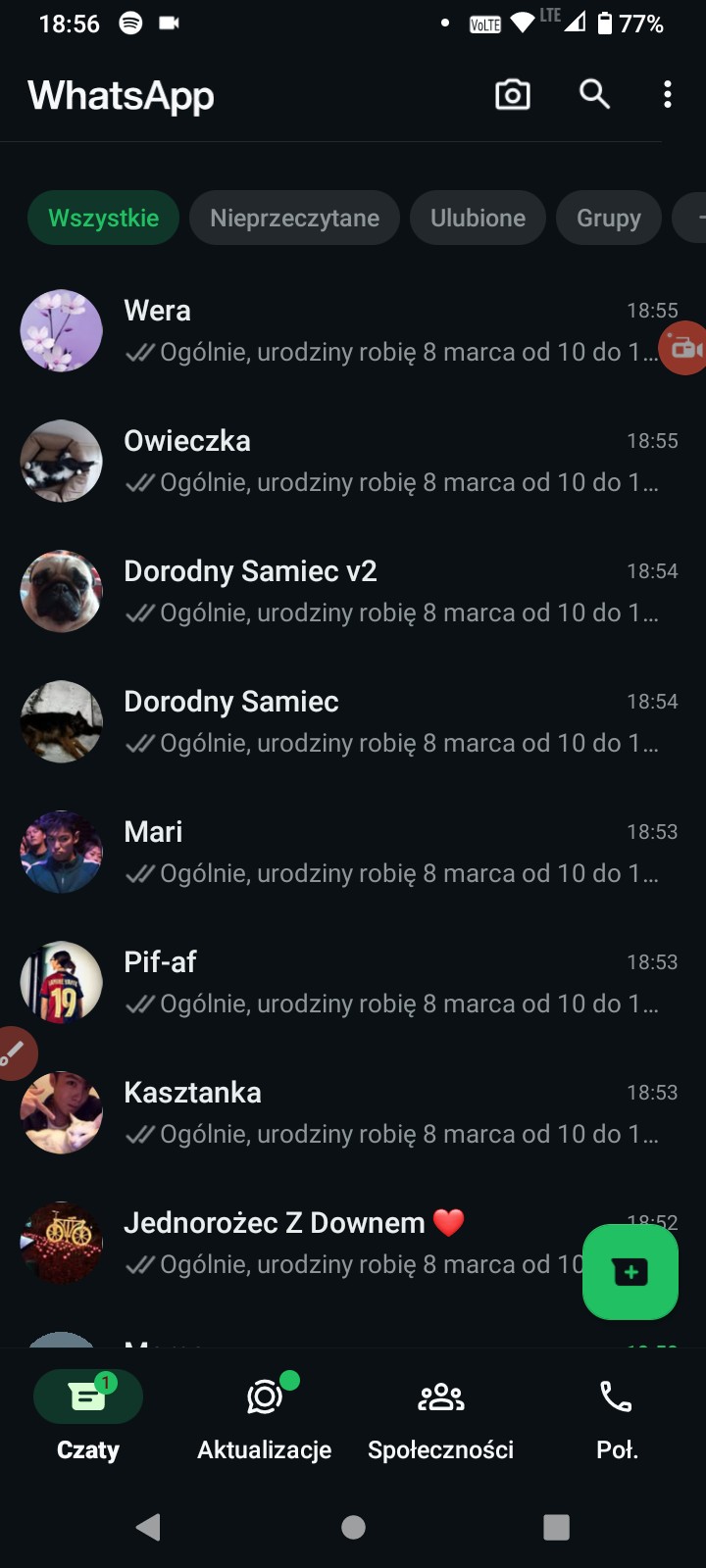Filter chats by Ulubione
Viewport: 706px width, 1568px height.
point(478,218)
